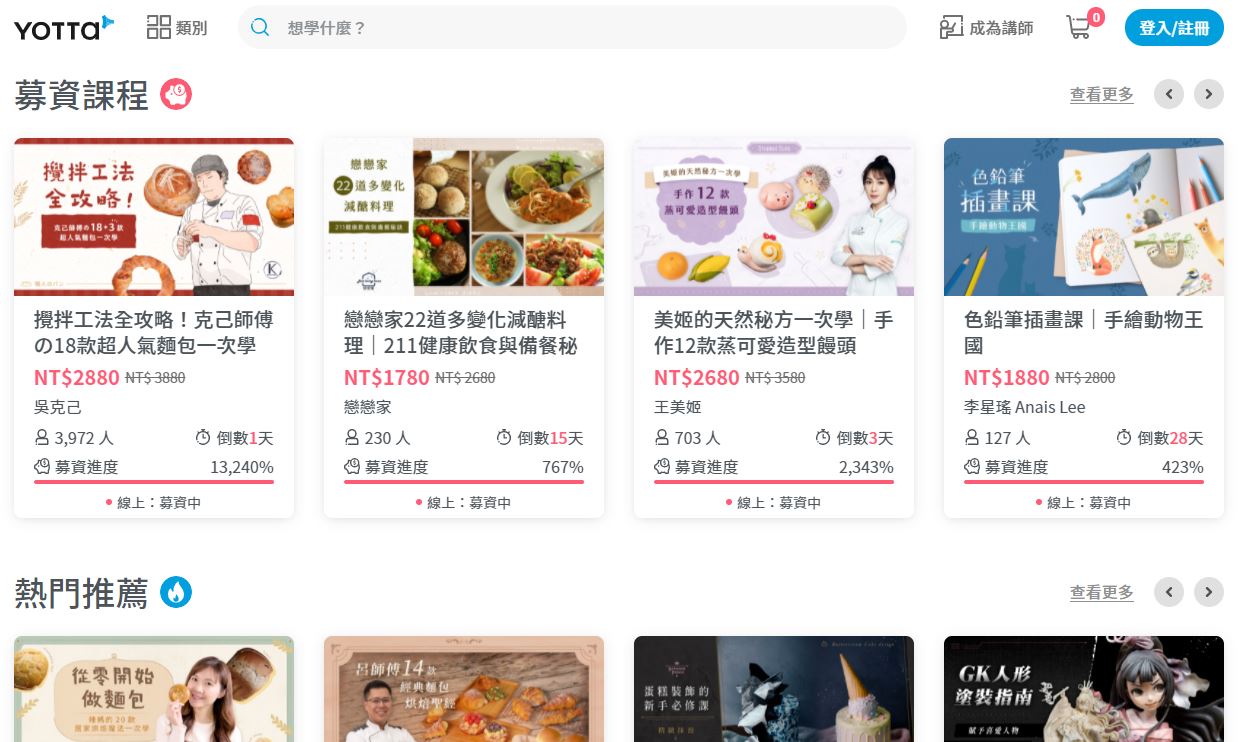Open the YOTTA home logo
Image resolution: width=1251 pixels, height=742 pixels.
63,28
